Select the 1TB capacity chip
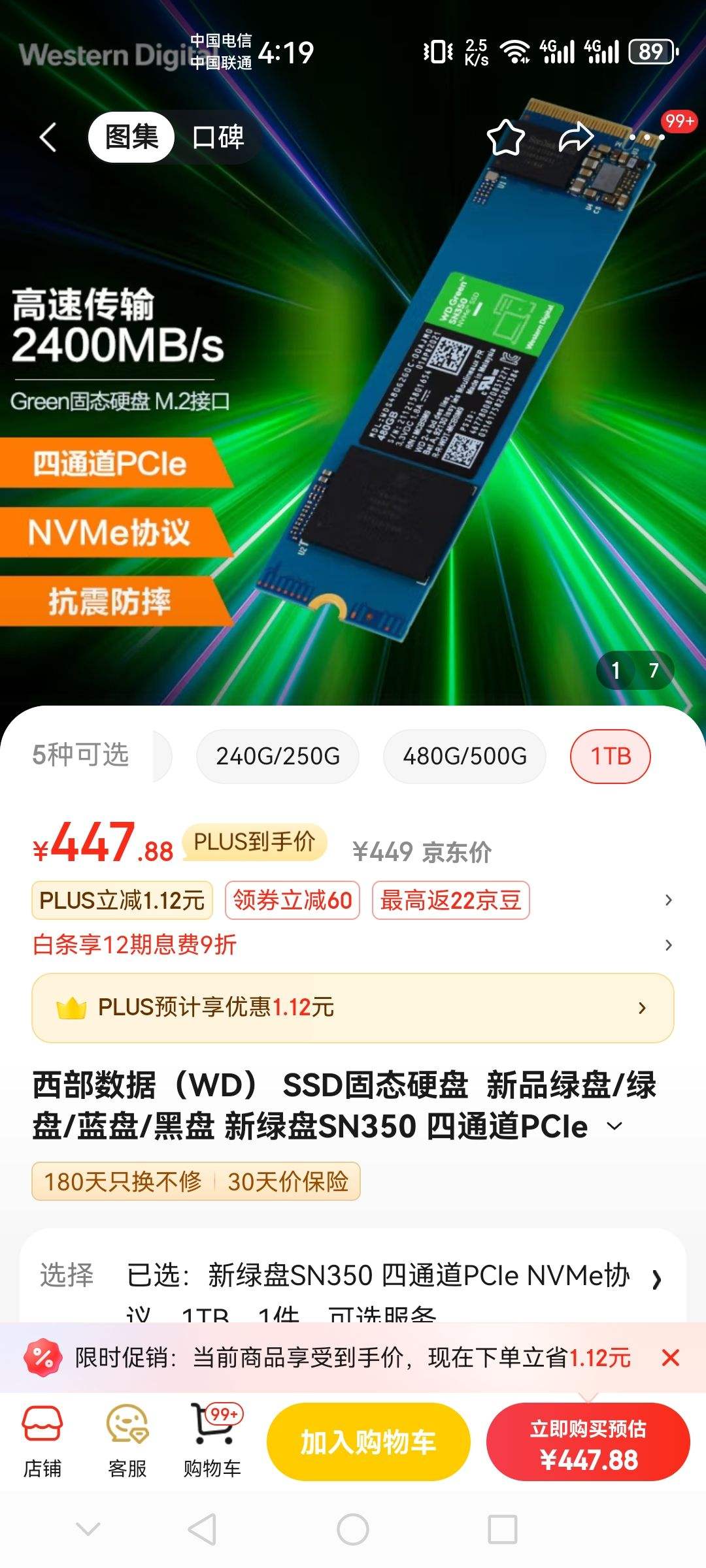 coord(611,756)
